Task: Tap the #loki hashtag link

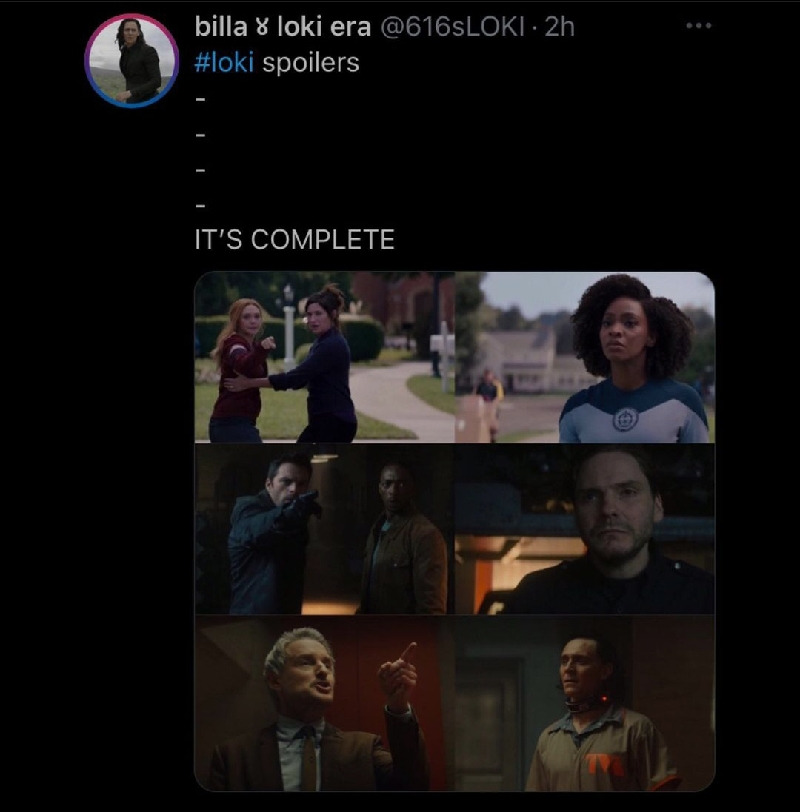Action: coord(224,62)
